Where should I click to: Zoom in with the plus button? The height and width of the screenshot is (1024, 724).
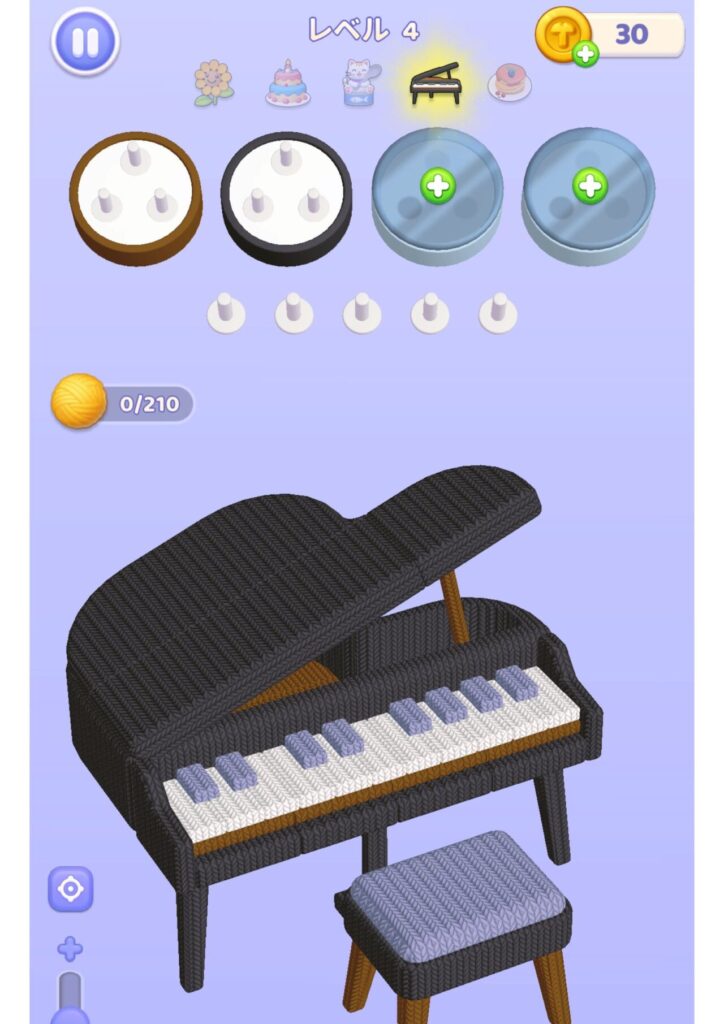pyautogui.click(x=70, y=949)
